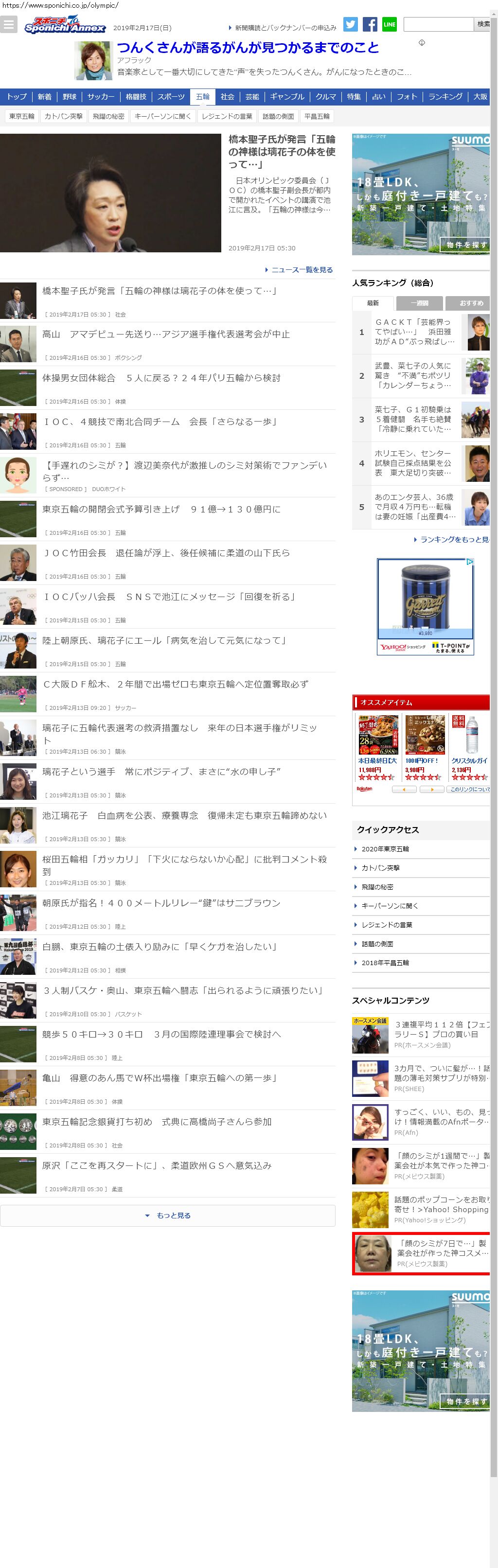The image size is (498, 1568).
Task: Tap the 検索 search button
Action: point(483,24)
